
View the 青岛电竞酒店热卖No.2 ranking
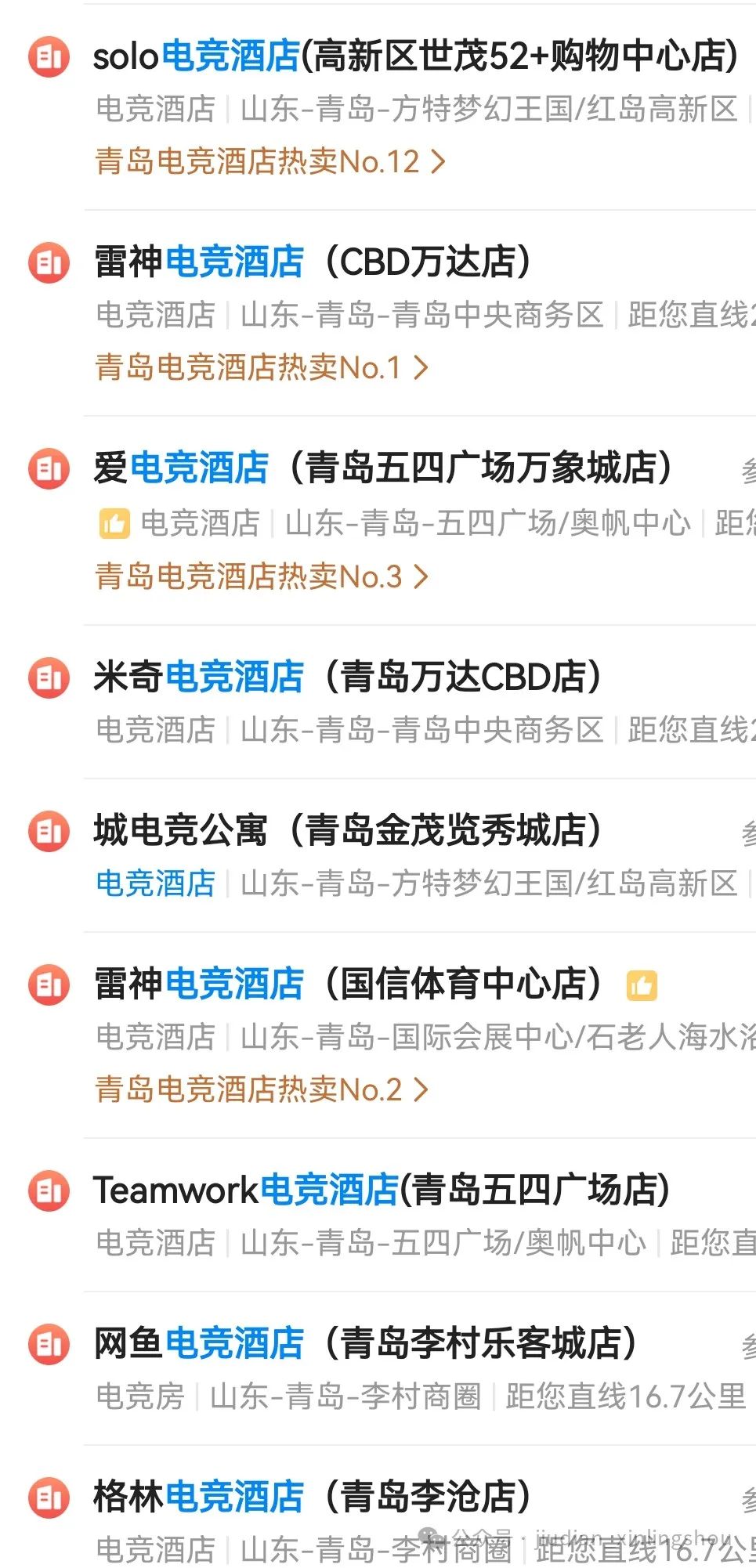pyautogui.click(x=262, y=1089)
